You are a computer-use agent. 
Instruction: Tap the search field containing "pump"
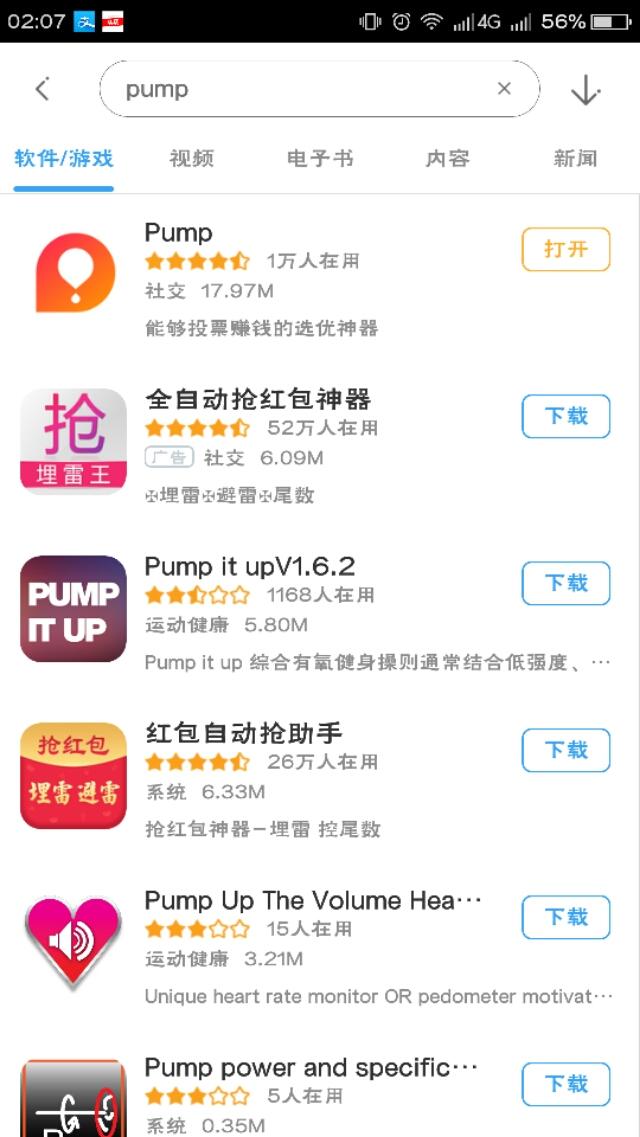click(x=300, y=90)
